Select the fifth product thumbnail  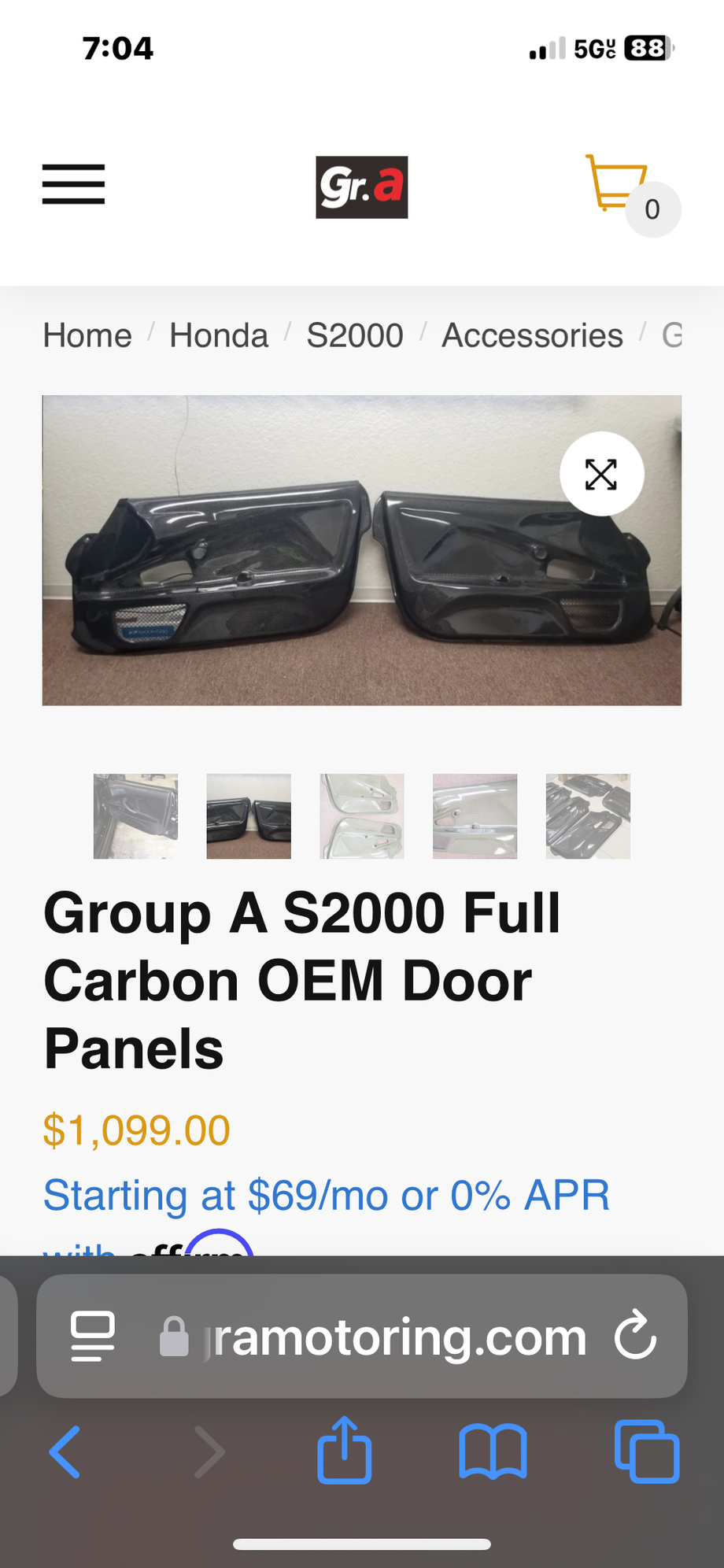588,816
